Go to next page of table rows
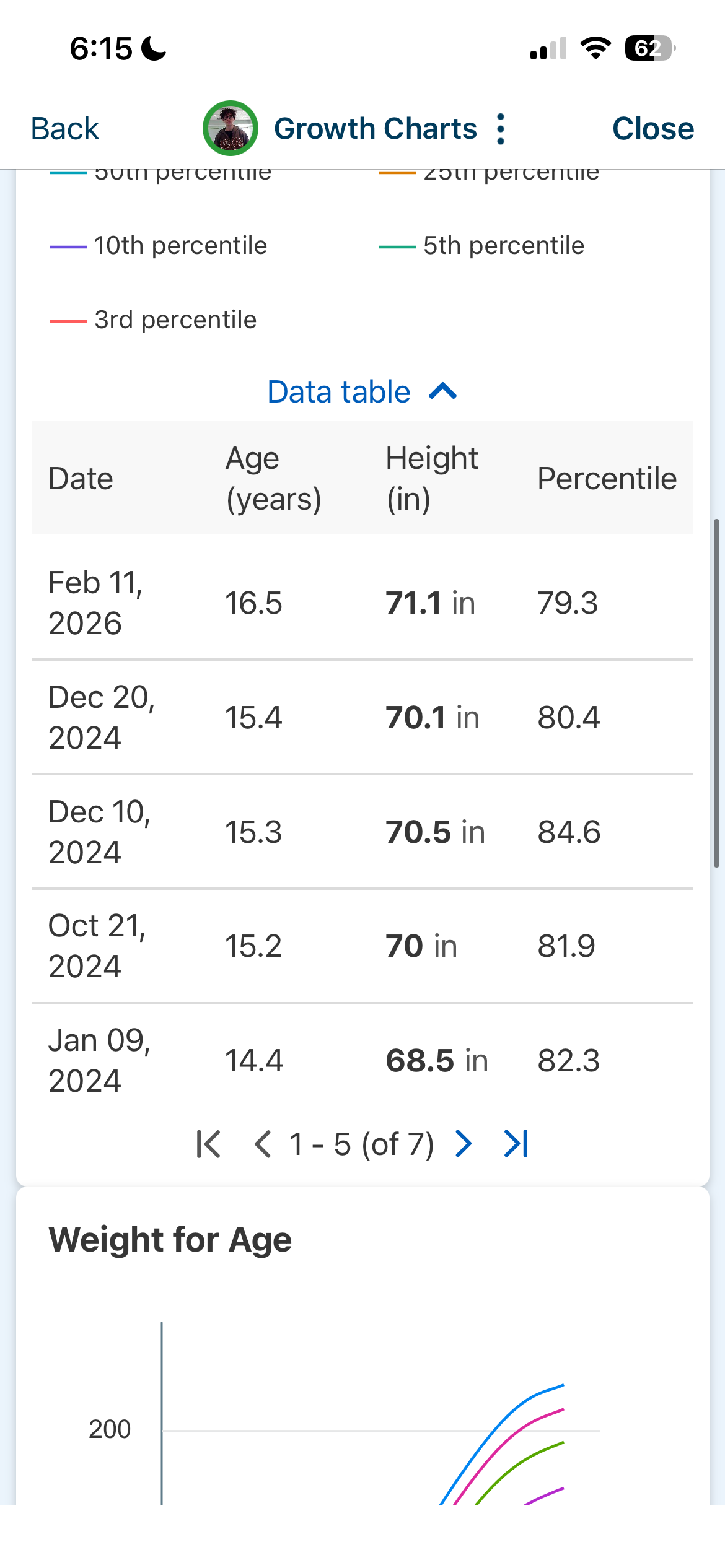This screenshot has width=725, height=1568. pos(464,1143)
